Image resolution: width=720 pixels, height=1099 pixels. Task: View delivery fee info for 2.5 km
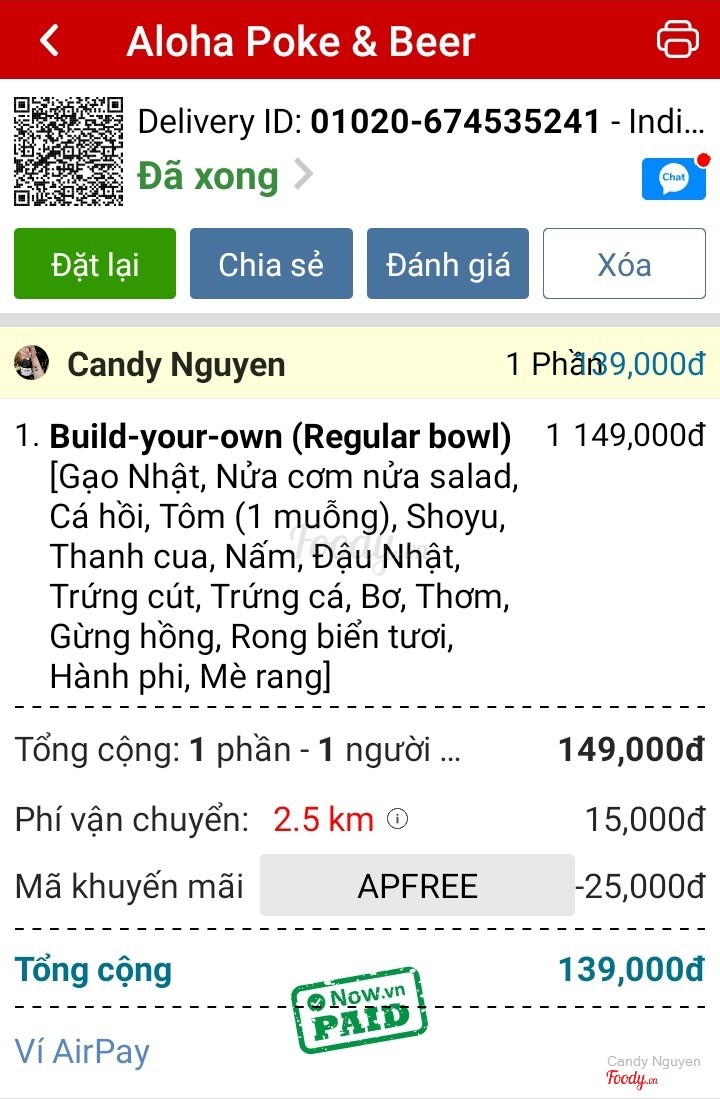[x=398, y=820]
